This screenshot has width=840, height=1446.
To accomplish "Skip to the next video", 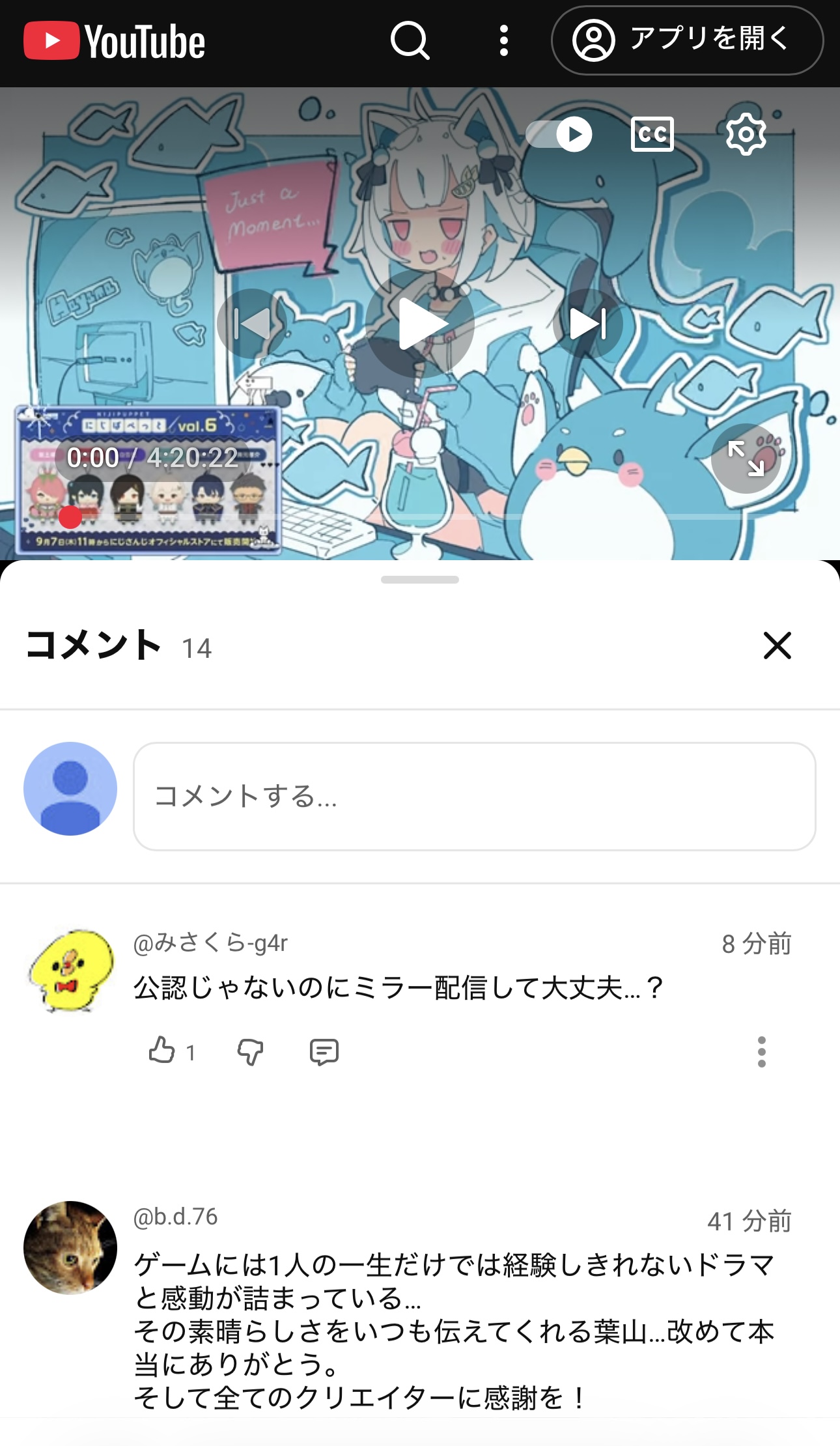I will (587, 324).
